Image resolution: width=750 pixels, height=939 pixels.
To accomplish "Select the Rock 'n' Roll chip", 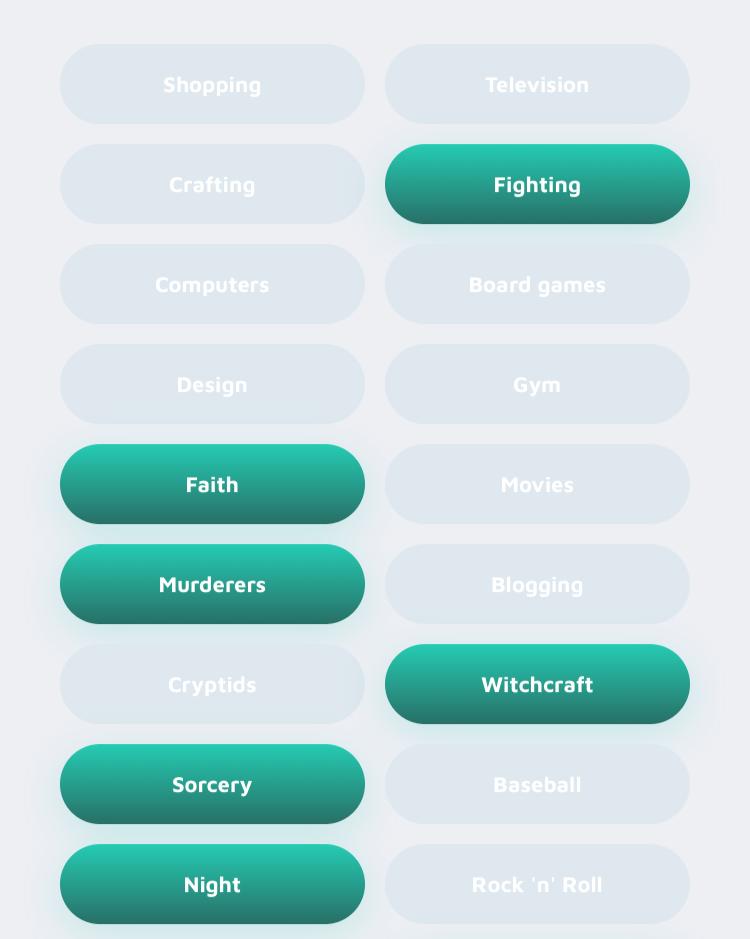I will click(537, 884).
